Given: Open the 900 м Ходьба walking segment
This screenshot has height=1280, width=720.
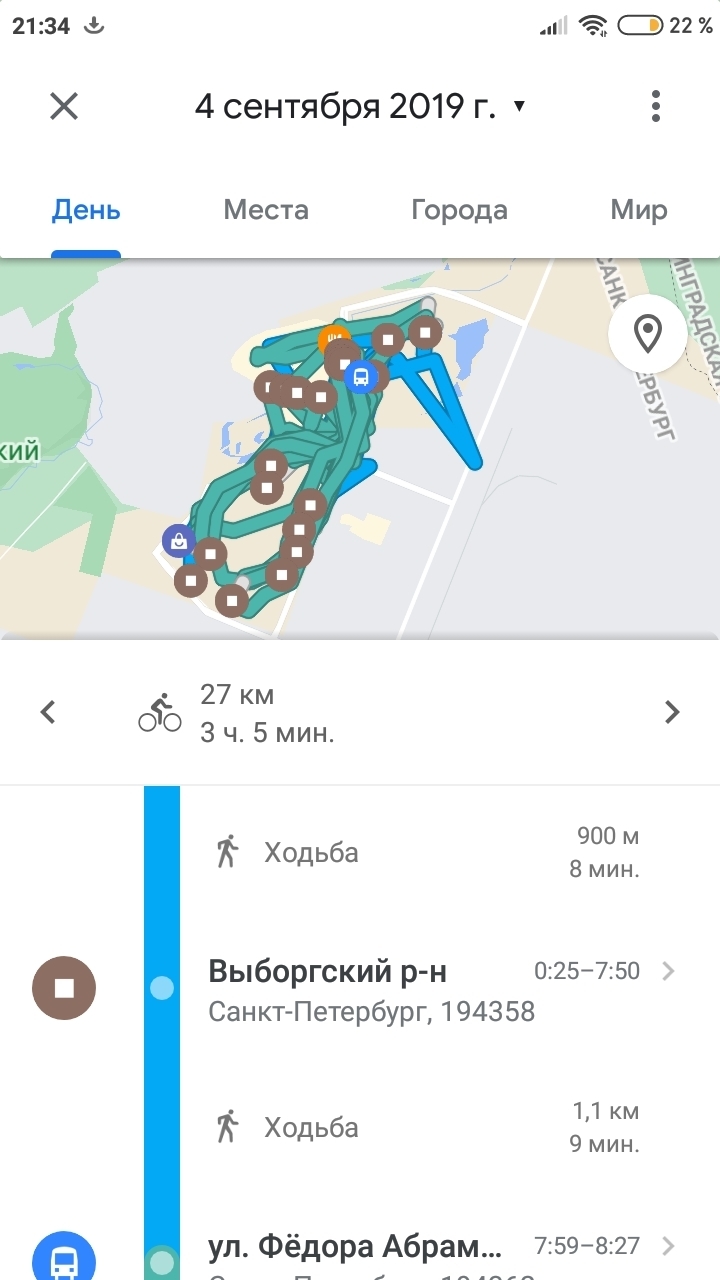Looking at the screenshot, I should [x=420, y=853].
